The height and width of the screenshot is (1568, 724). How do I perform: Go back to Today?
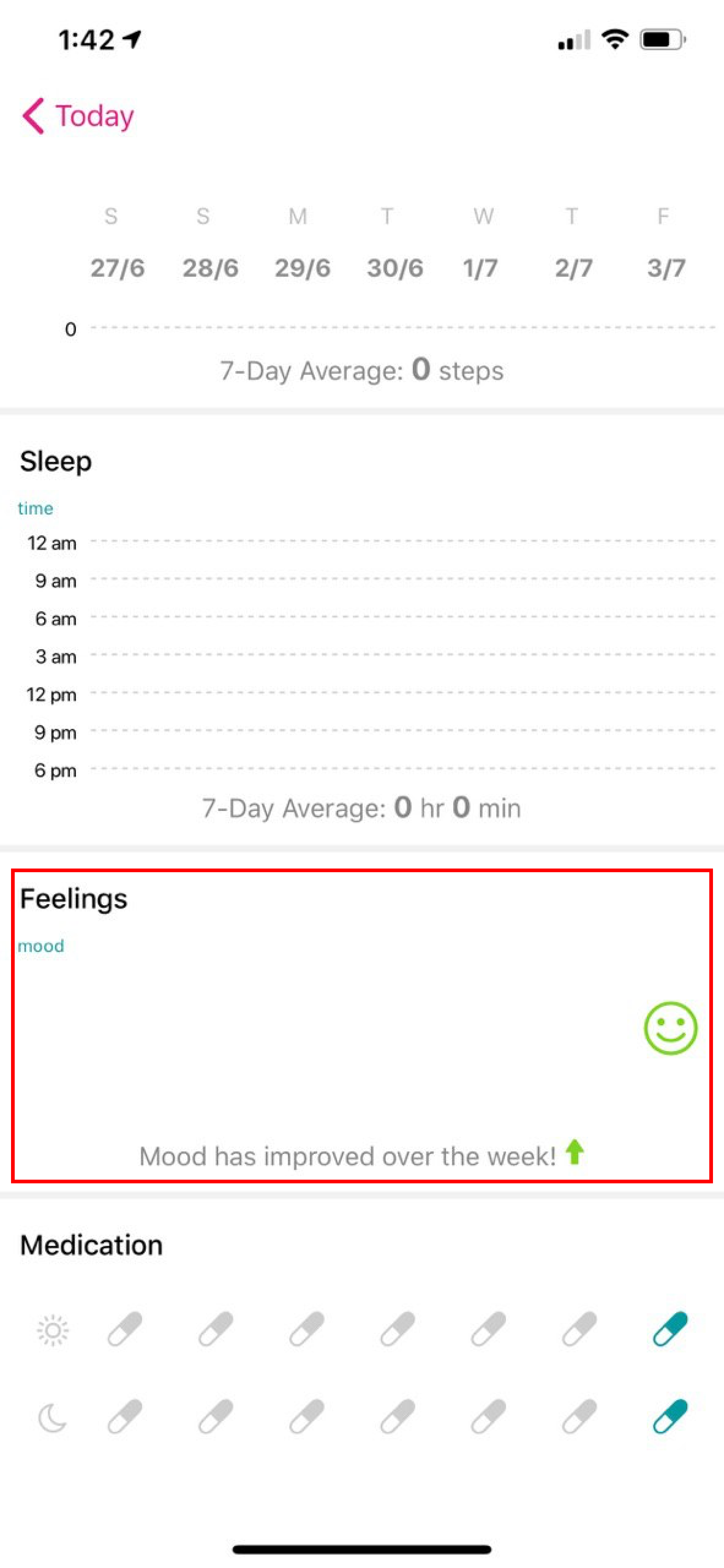tap(78, 116)
